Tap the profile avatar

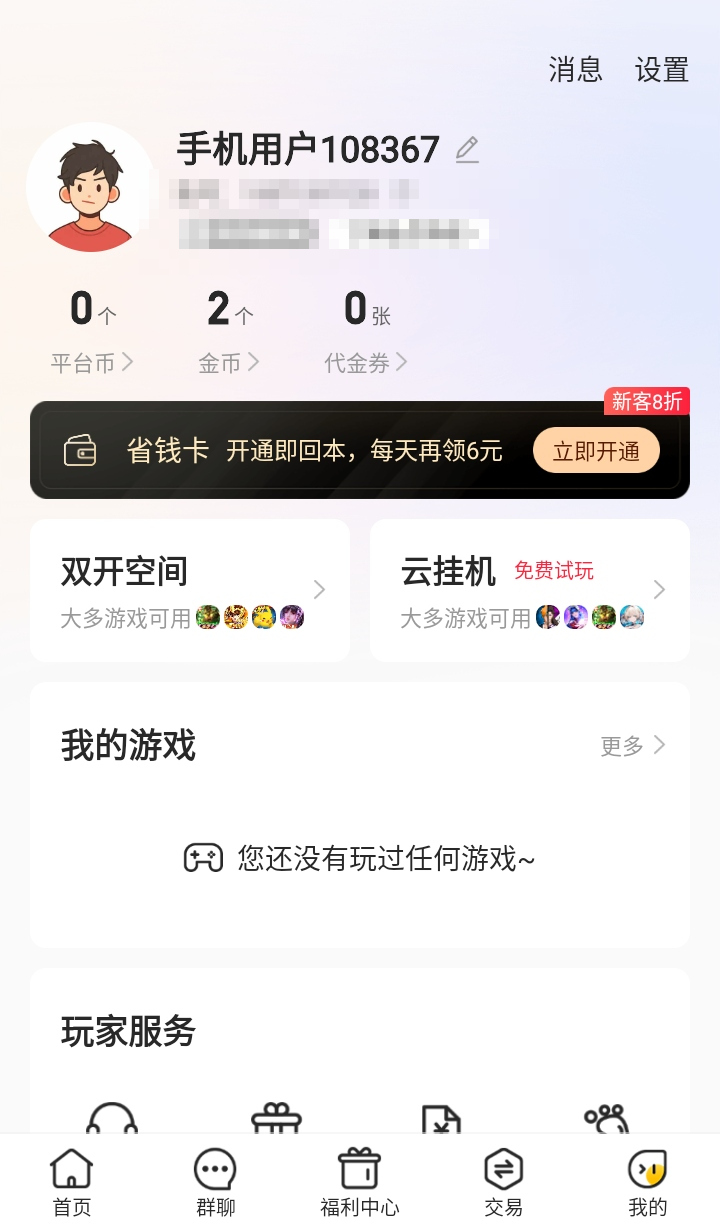(x=91, y=188)
